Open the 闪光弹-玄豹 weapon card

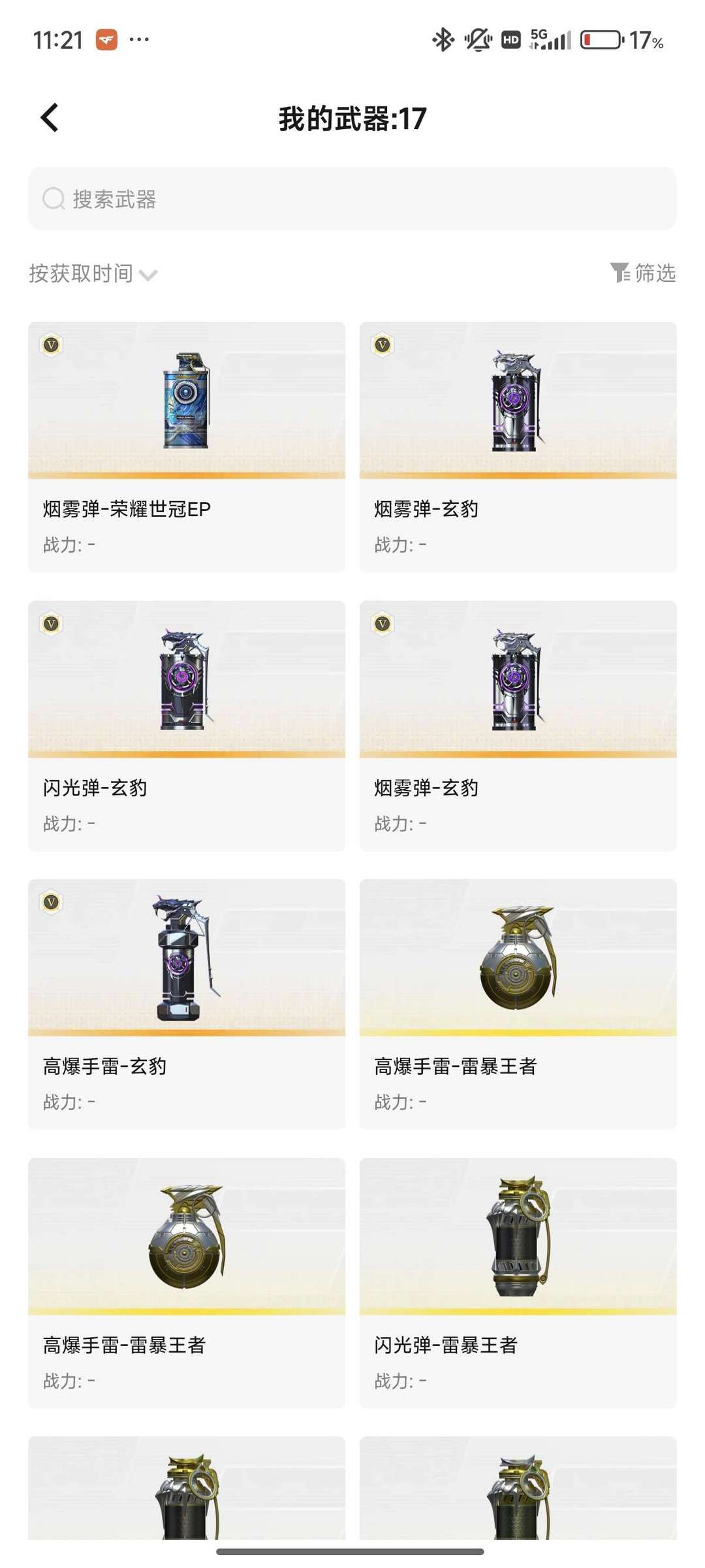(187, 726)
